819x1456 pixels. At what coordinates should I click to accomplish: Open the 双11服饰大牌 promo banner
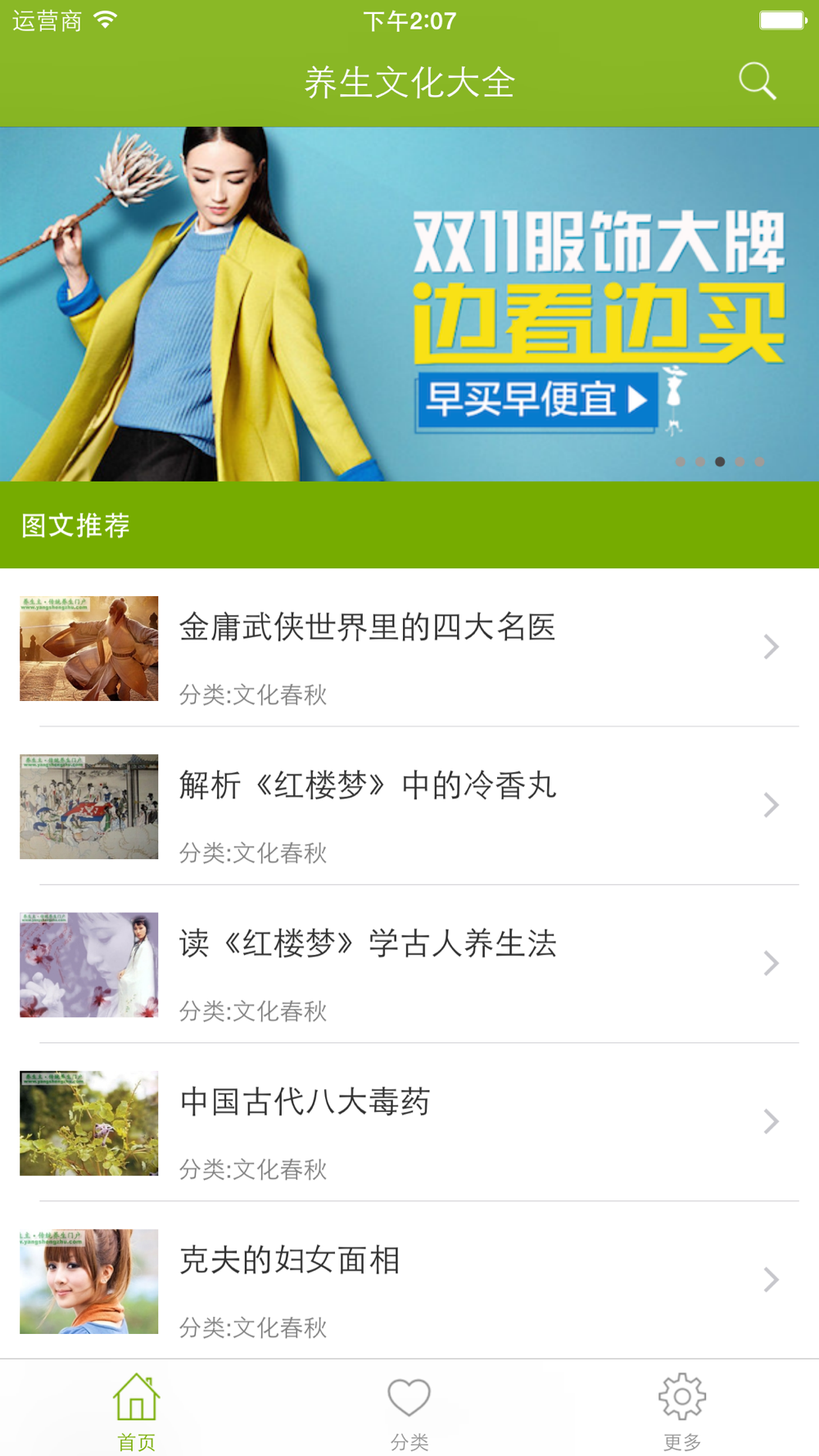tap(409, 304)
